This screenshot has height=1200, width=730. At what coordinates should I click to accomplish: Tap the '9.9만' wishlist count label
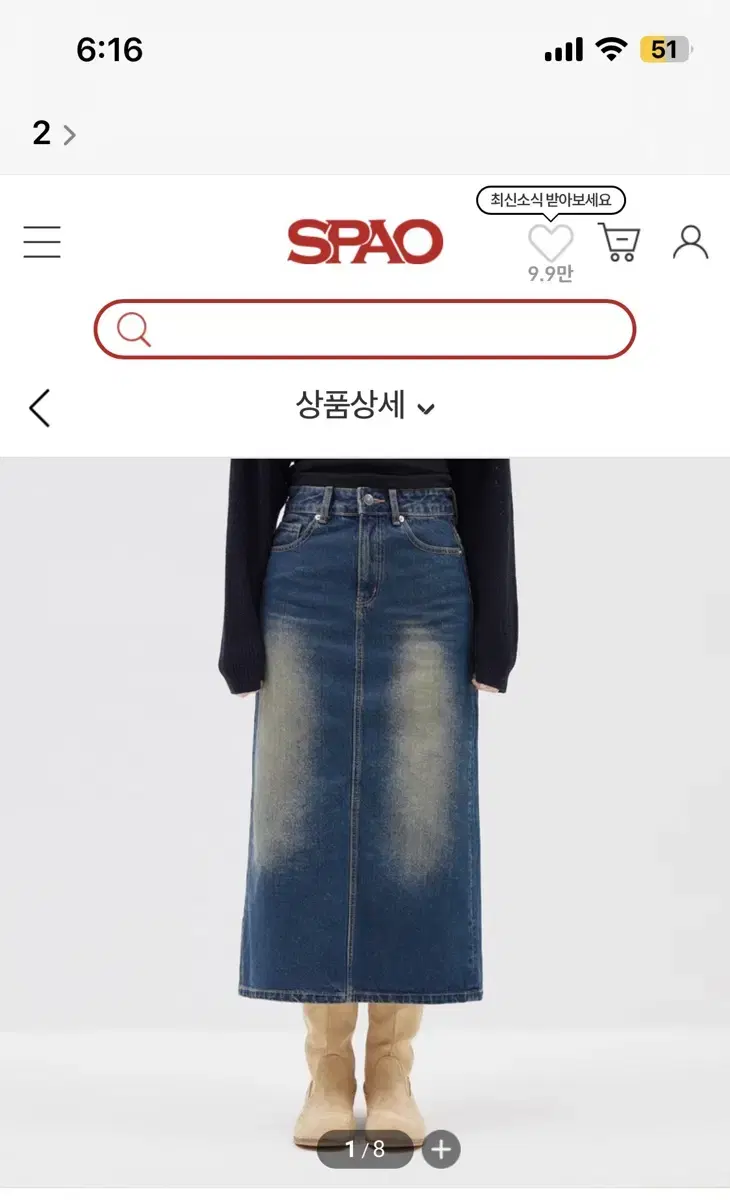coord(549,271)
